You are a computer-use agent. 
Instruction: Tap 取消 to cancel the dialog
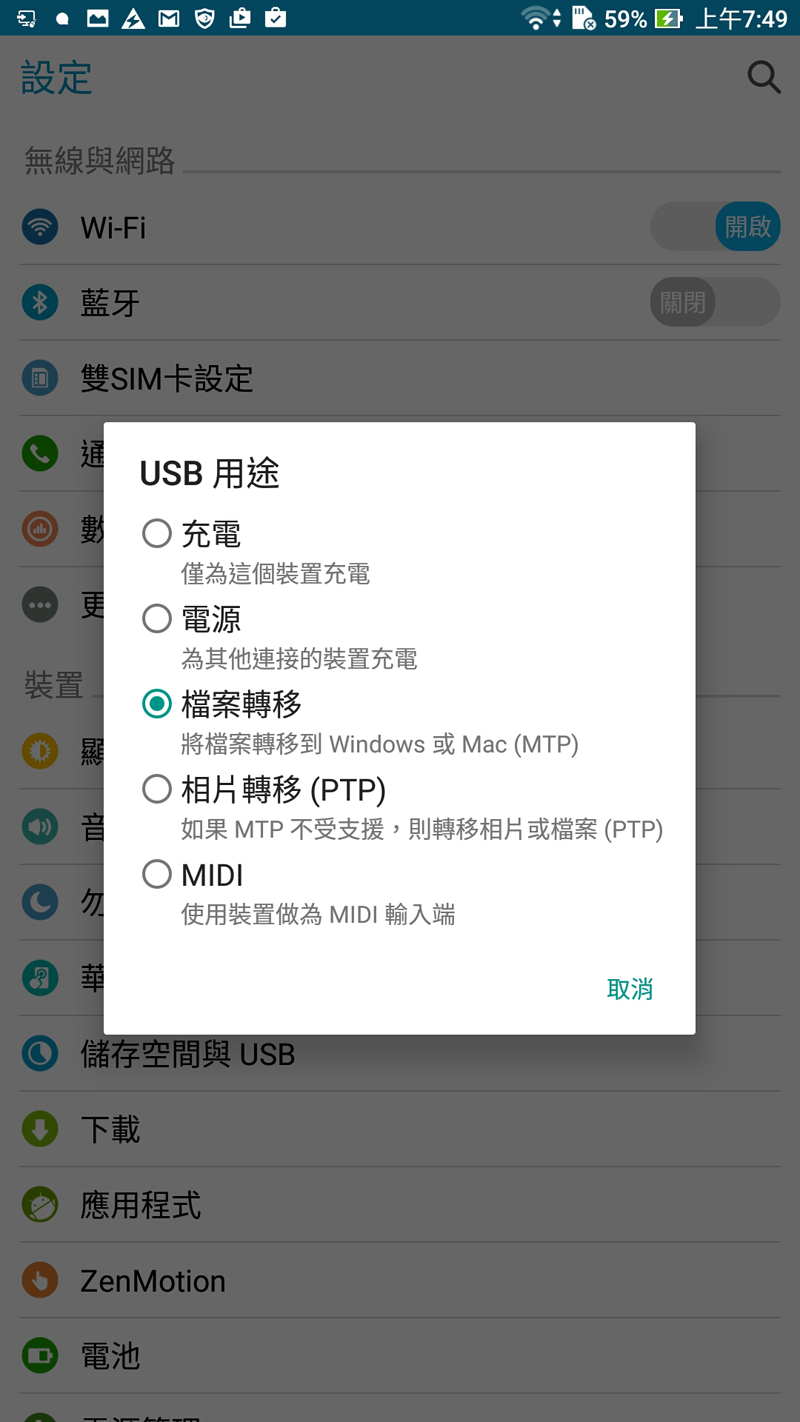click(x=629, y=989)
